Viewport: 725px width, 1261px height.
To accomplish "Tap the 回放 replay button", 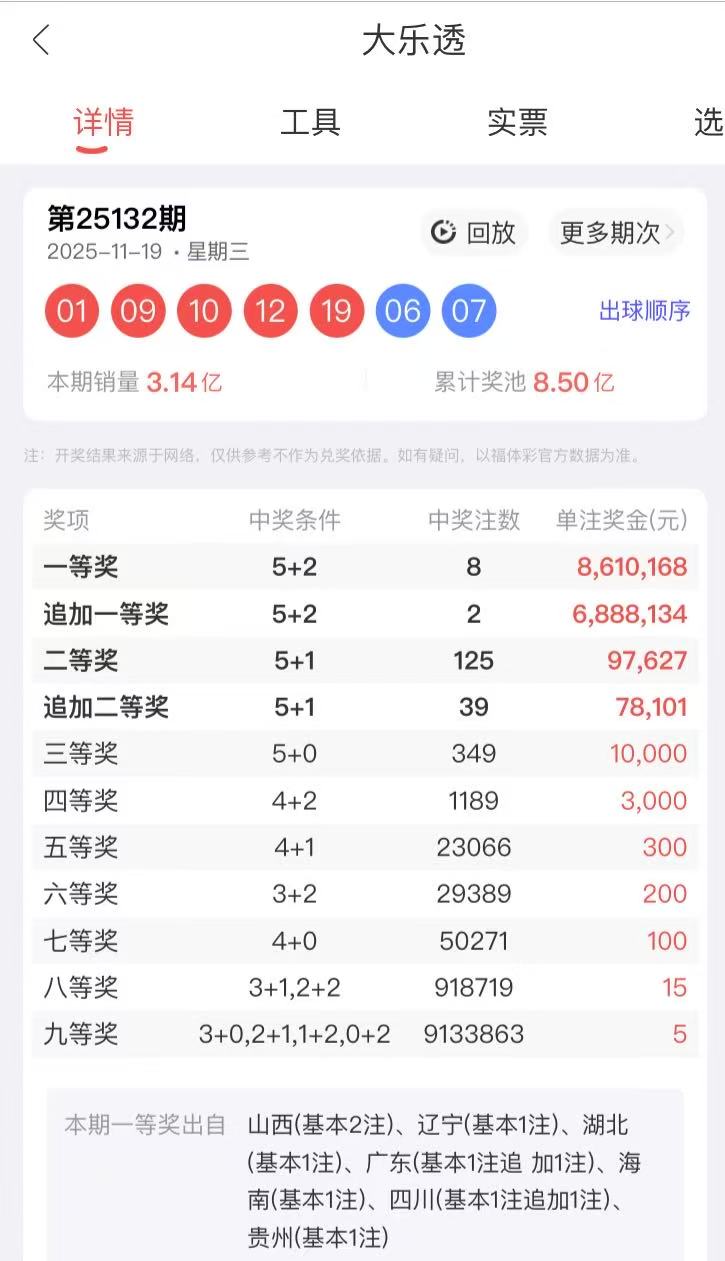I will coord(474,232).
